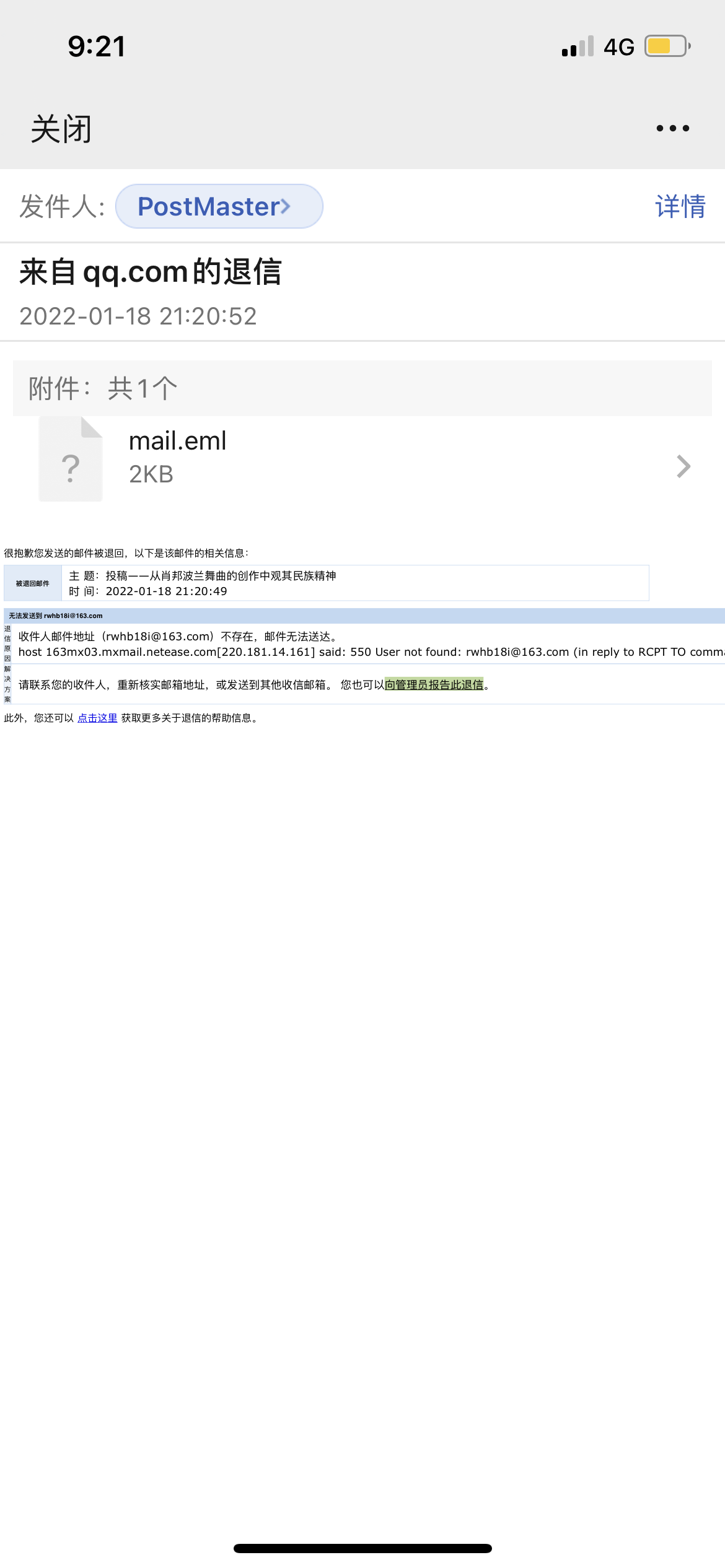Viewport: 725px width, 1568px height.
Task: Show email header 详情
Action: pyautogui.click(x=680, y=206)
